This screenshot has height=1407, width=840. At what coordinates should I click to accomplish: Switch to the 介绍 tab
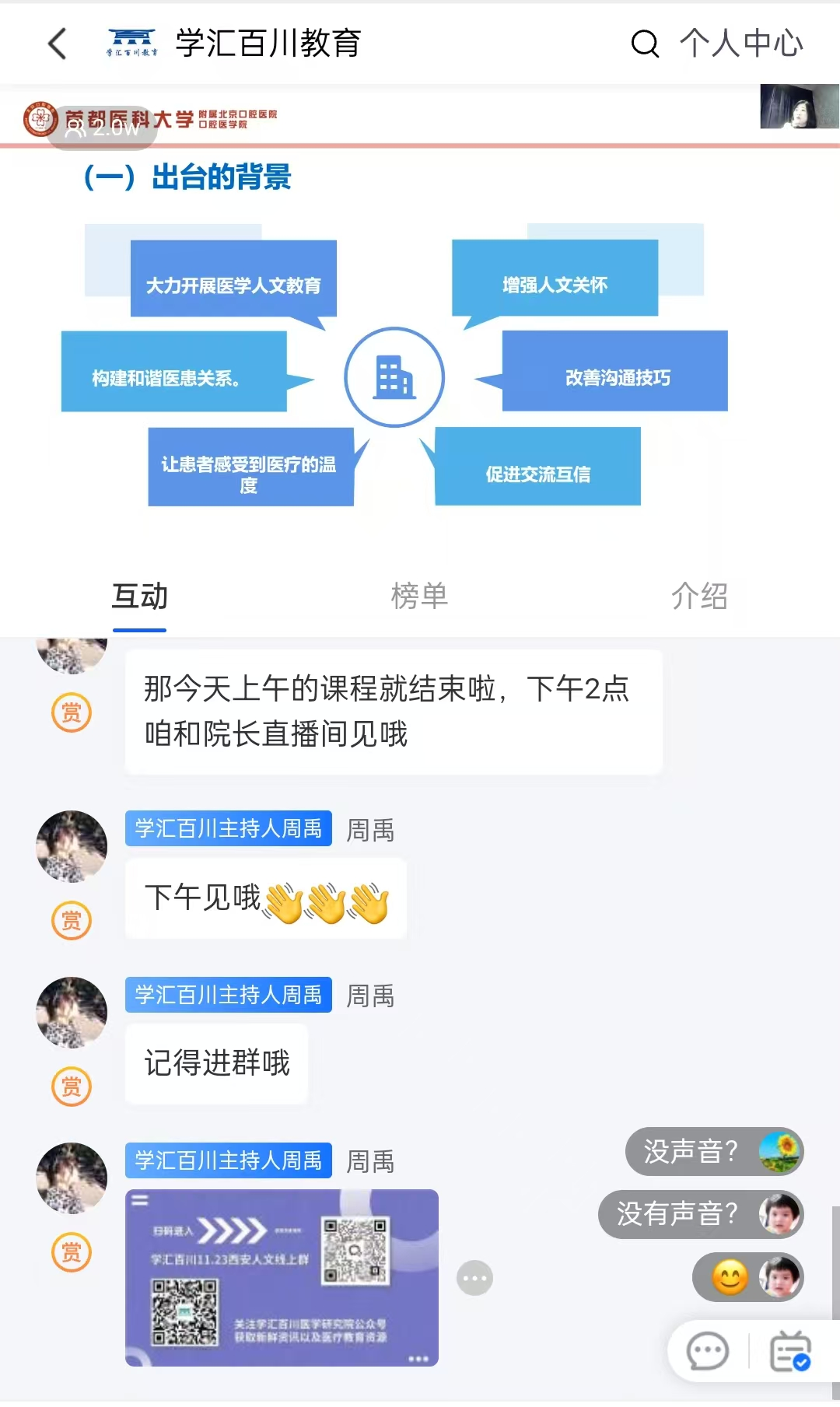(x=699, y=596)
